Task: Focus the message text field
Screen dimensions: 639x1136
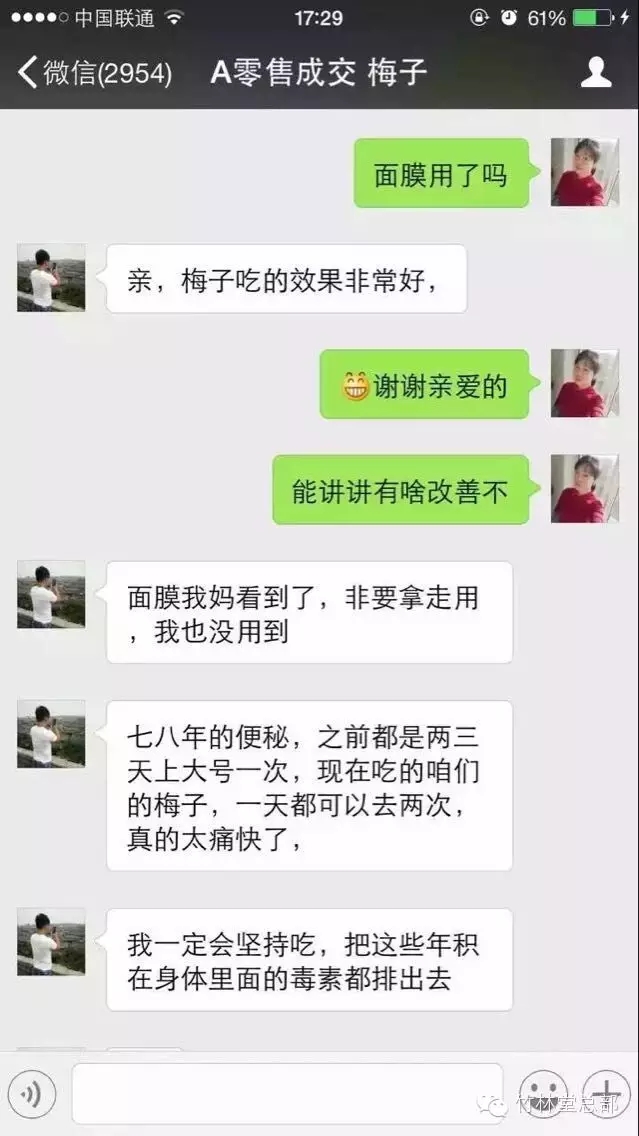Action: click(x=286, y=1094)
